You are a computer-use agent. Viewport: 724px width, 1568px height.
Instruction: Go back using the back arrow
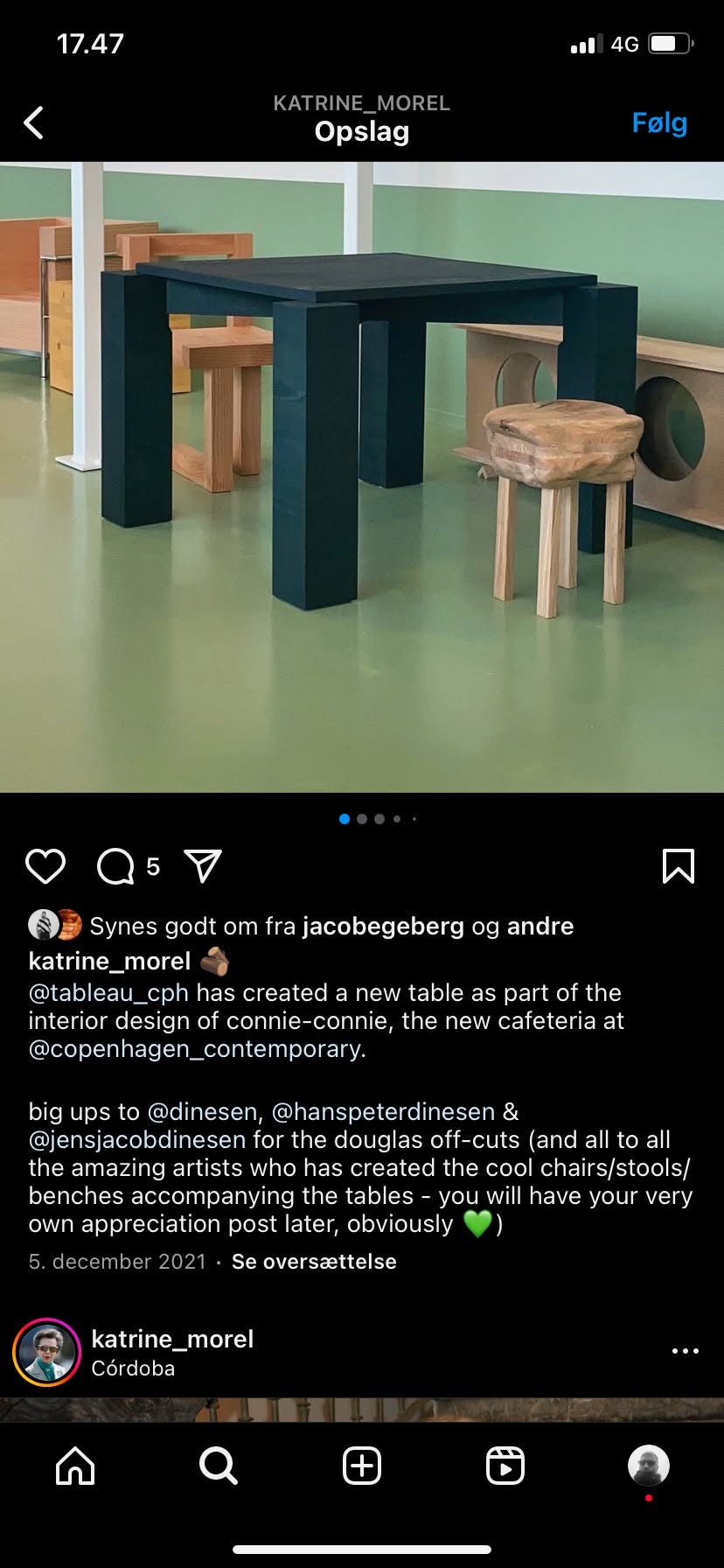[33, 122]
